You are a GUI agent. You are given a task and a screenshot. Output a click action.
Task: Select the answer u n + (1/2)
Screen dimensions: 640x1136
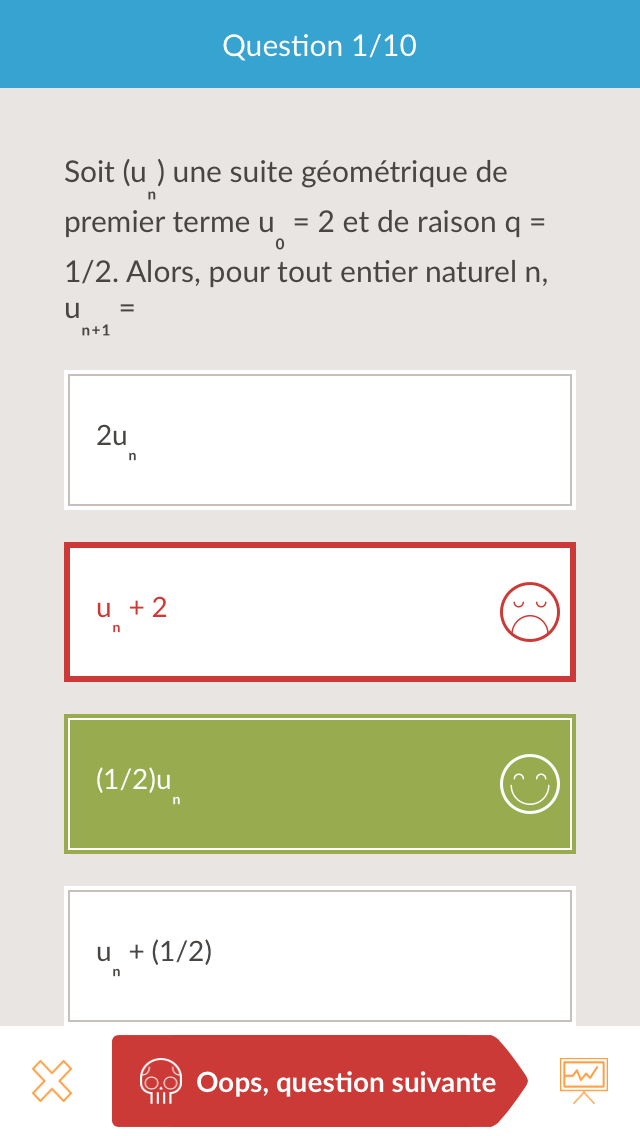(320, 954)
